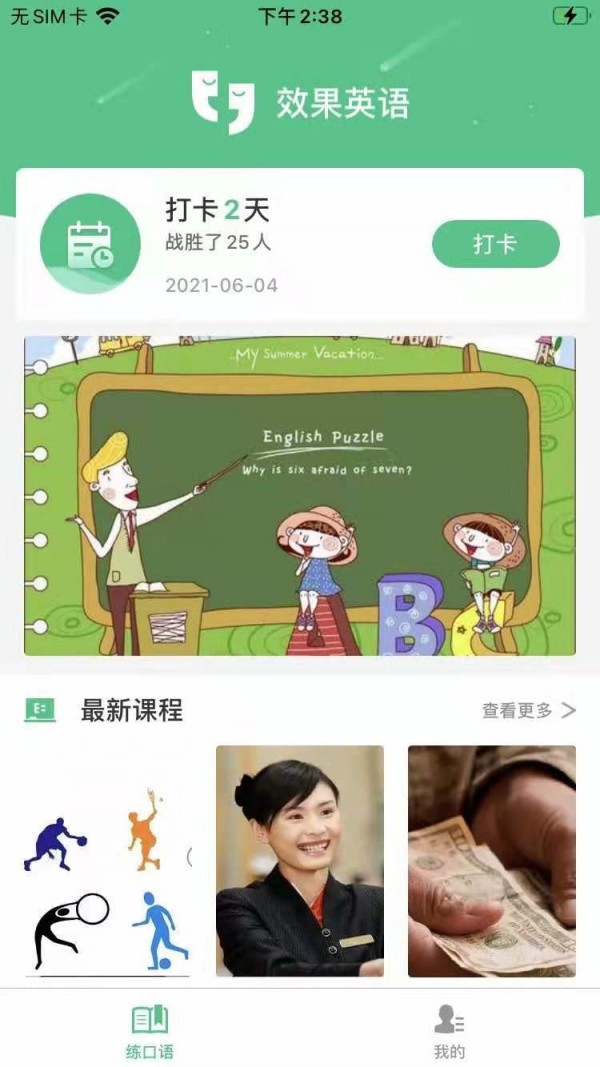Switch to the 我的 tab
This screenshot has width=600, height=1067.
[x=449, y=1031]
